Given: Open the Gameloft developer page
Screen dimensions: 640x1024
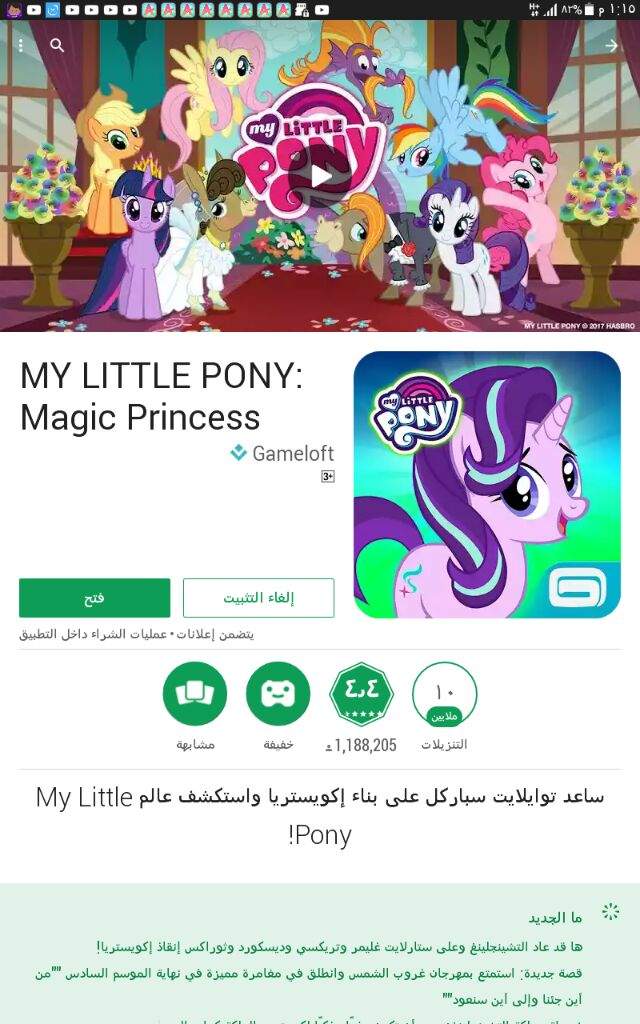Looking at the screenshot, I should [x=283, y=453].
